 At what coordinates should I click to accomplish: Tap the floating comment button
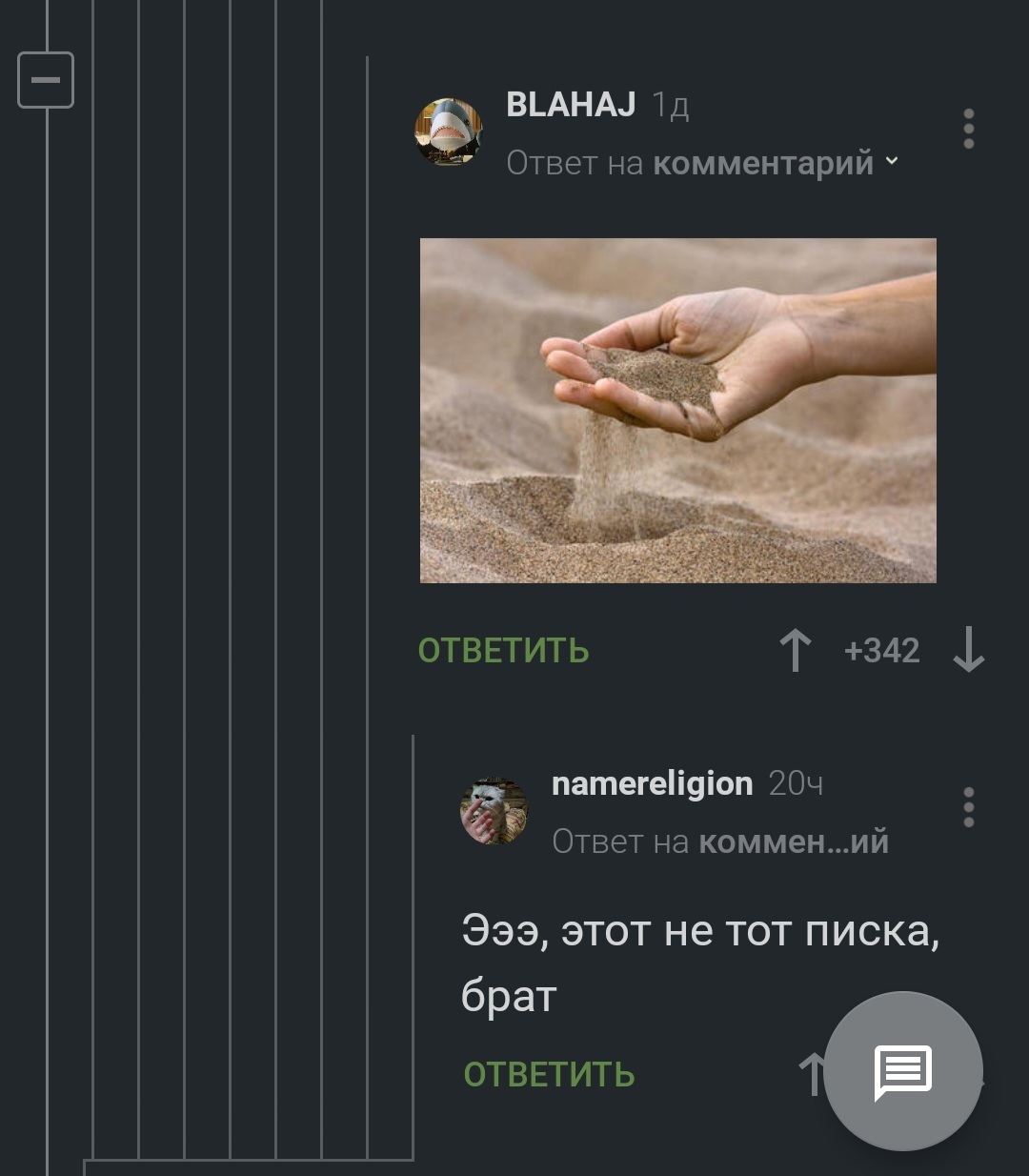902,1071
